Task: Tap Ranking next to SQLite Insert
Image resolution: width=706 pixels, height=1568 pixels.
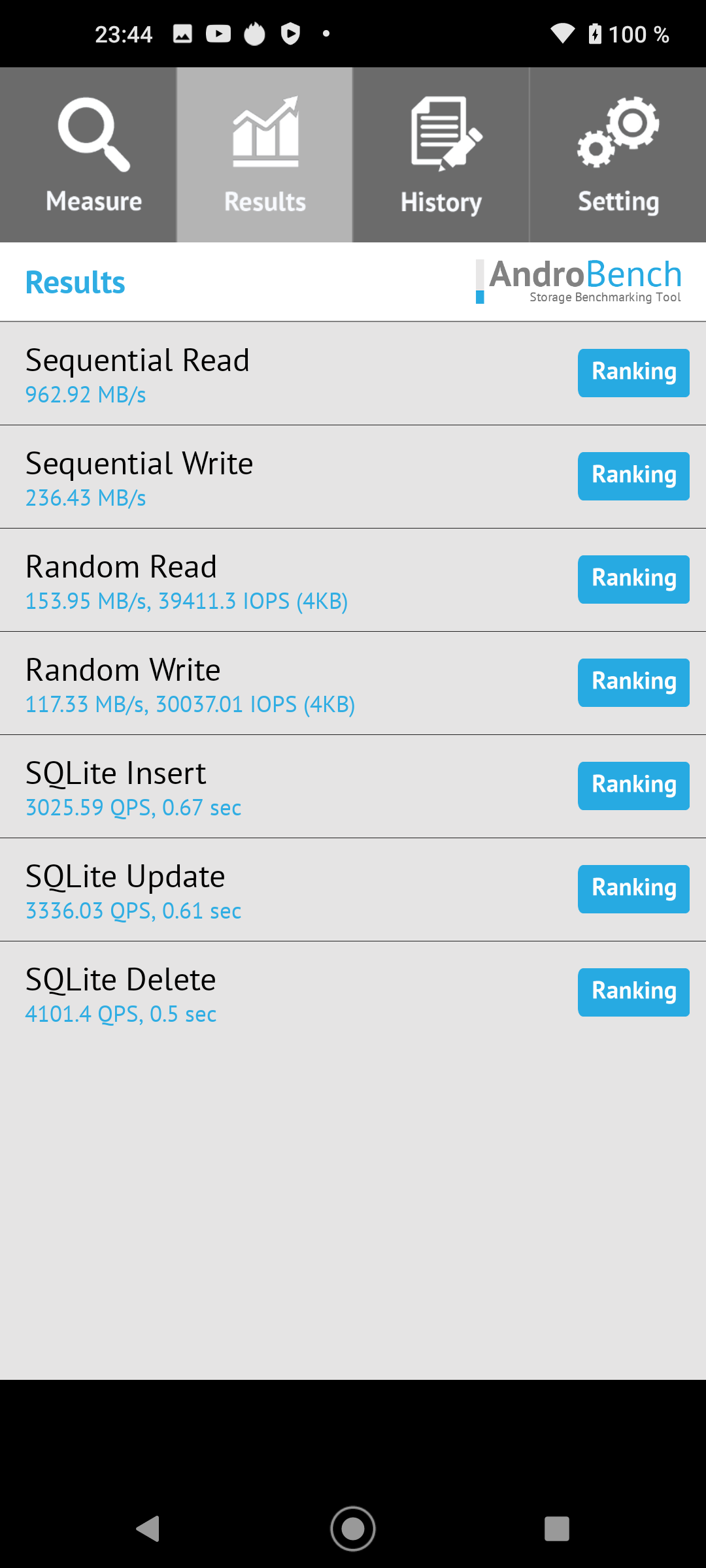Action: [633, 785]
